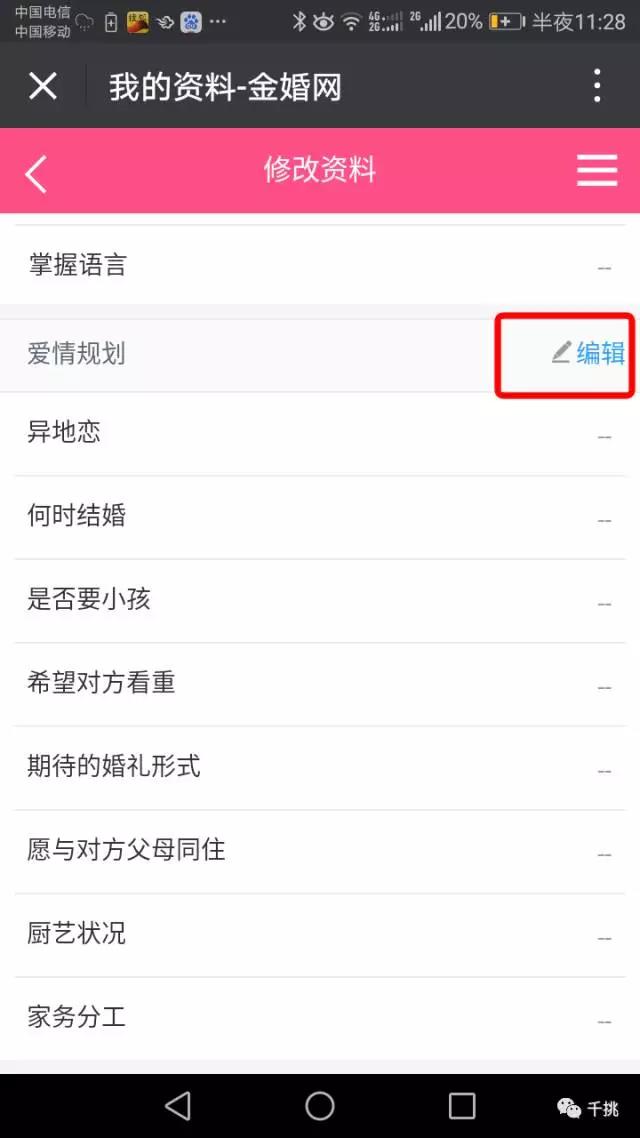Tap 编辑 next to 爱情规划
The height and width of the screenshot is (1138, 640).
[x=588, y=353]
